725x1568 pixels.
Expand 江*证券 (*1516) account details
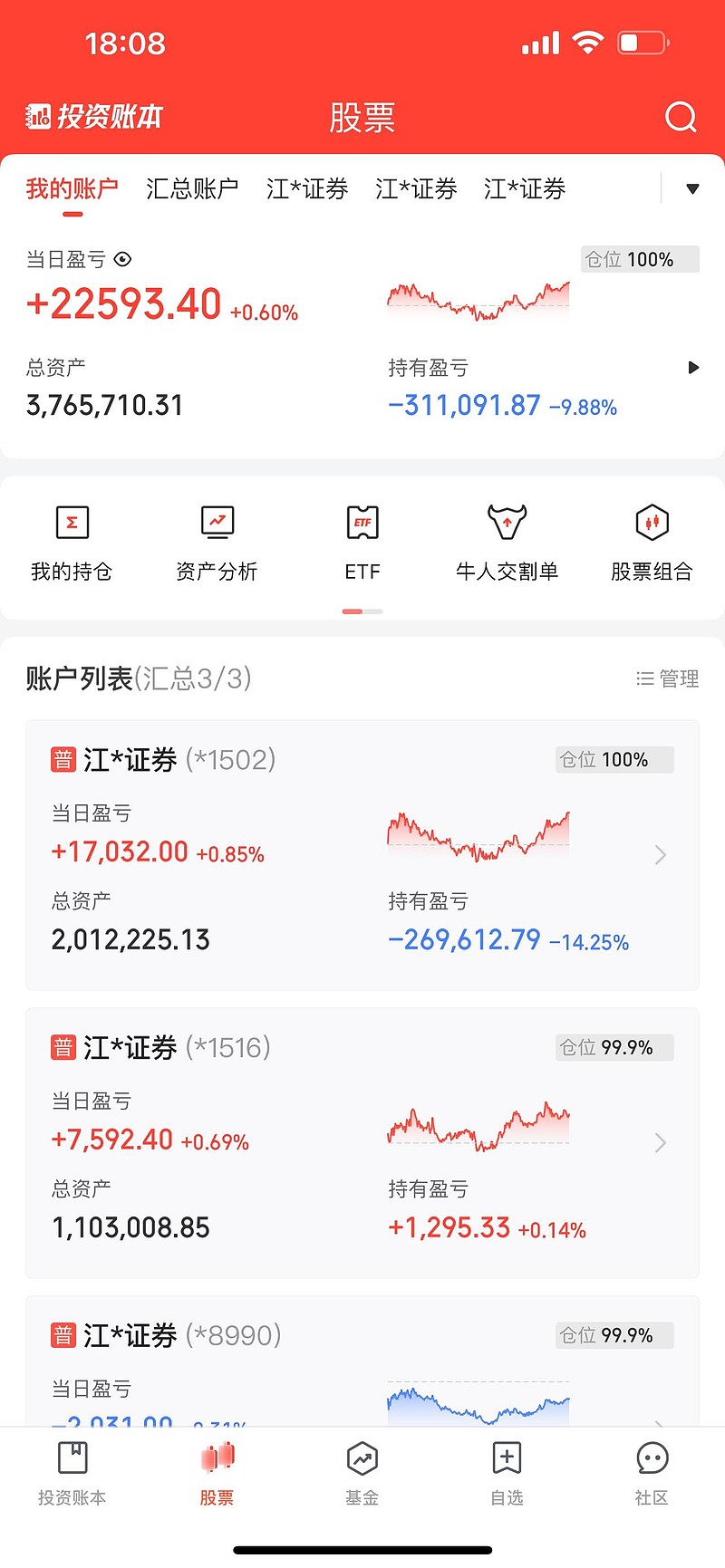(660, 1142)
